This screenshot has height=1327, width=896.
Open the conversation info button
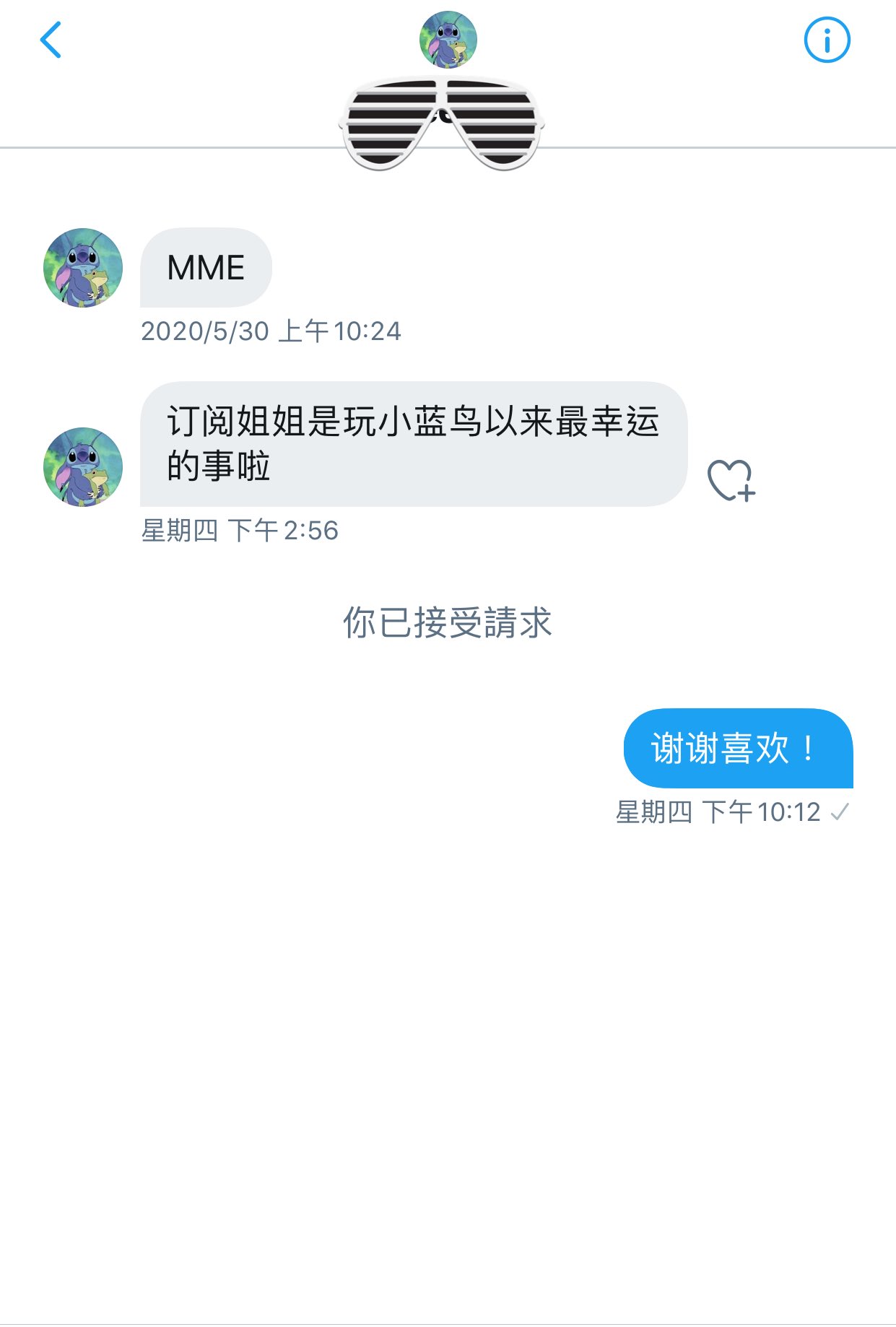[827, 40]
